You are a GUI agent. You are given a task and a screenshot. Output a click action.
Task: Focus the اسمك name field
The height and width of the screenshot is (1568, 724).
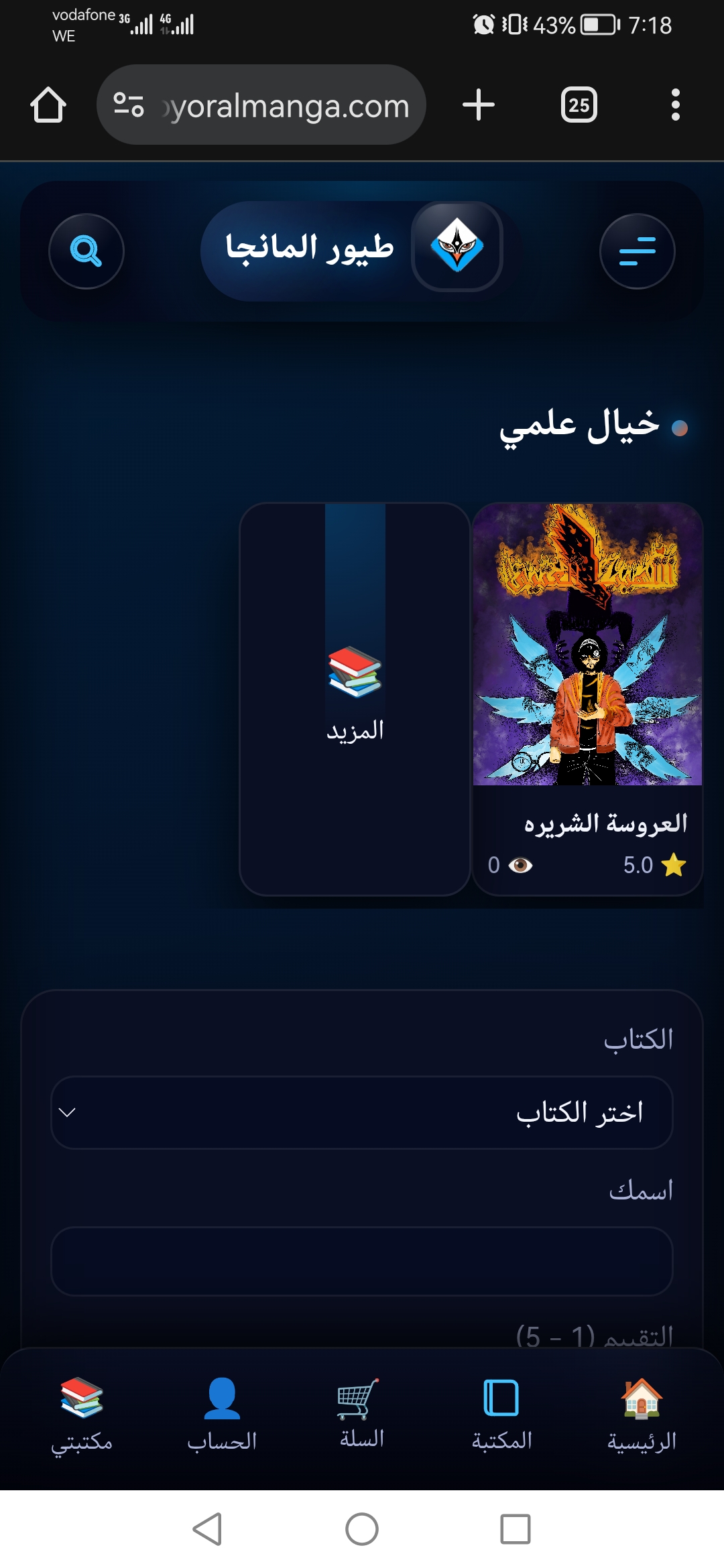click(x=362, y=1261)
